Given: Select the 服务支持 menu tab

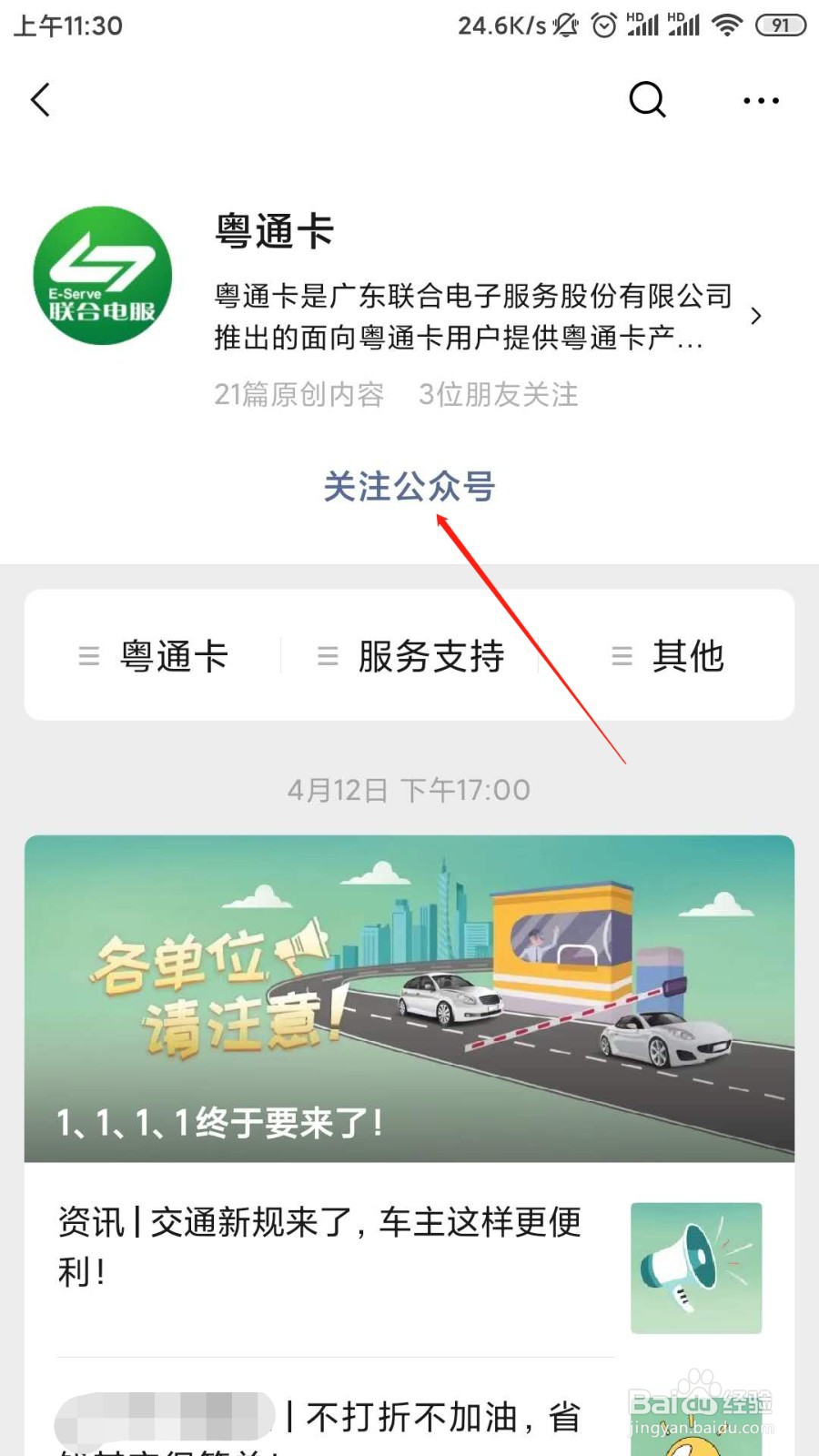Looking at the screenshot, I should pos(431,656).
